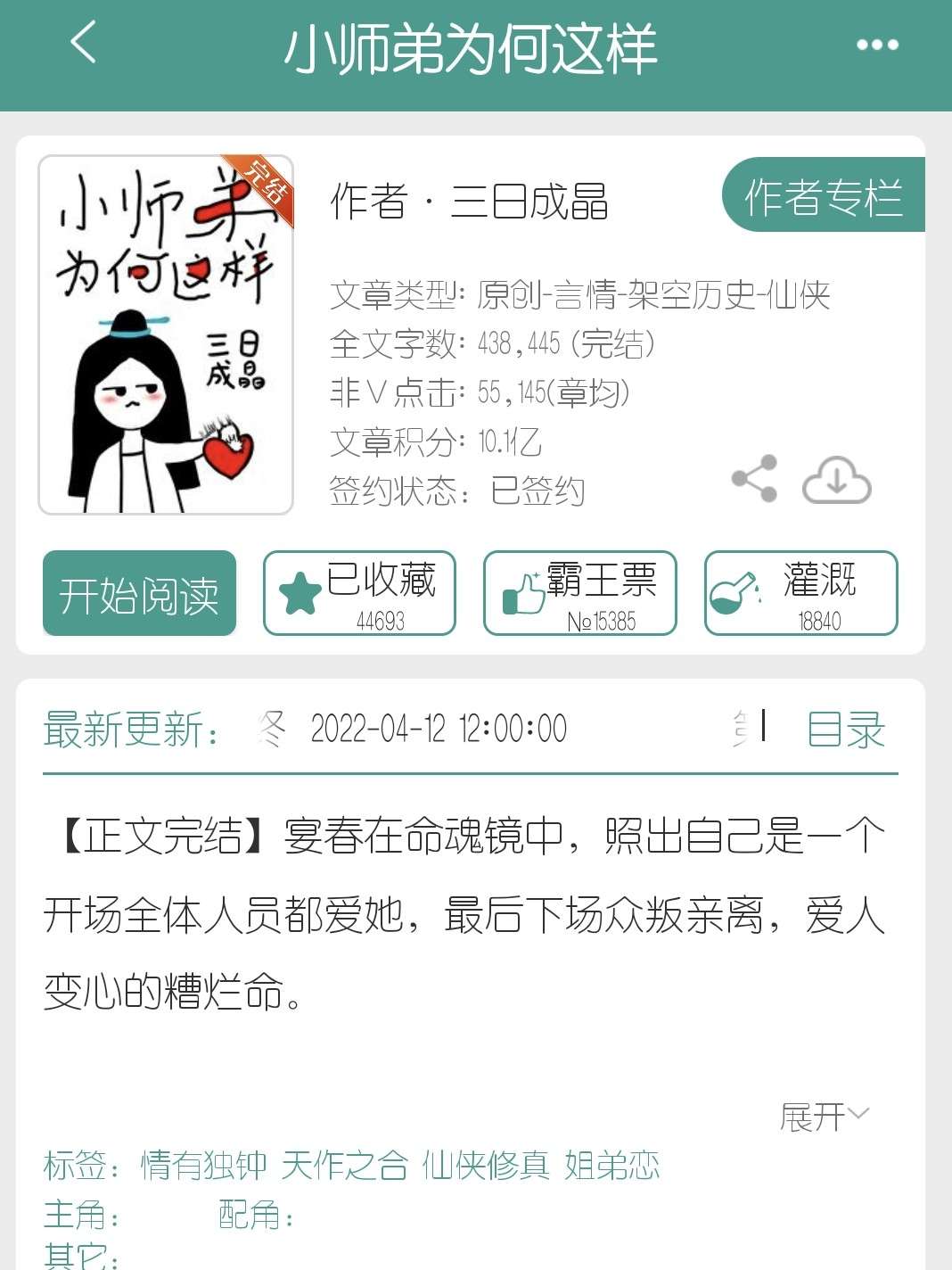This screenshot has height=1270, width=952.
Task: Select the 情有独钟 tag
Action: point(204,1166)
